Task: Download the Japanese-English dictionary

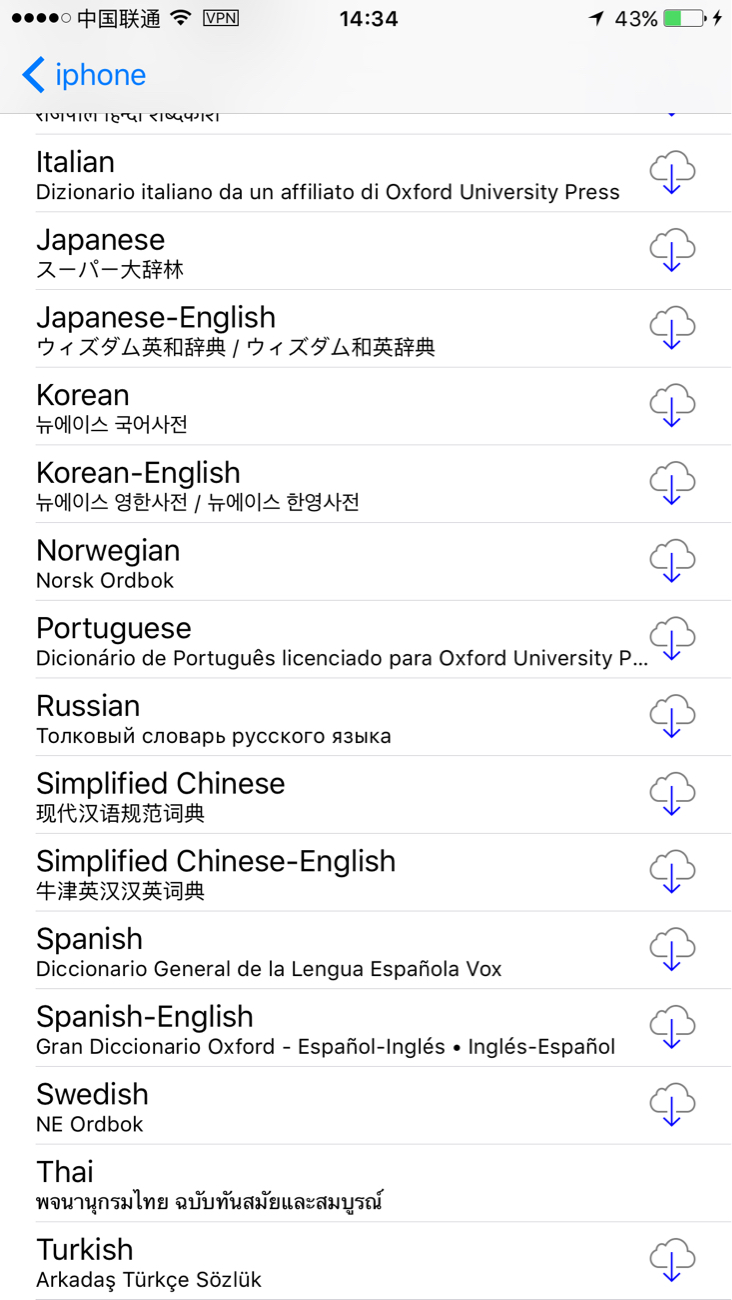Action: [x=672, y=328]
